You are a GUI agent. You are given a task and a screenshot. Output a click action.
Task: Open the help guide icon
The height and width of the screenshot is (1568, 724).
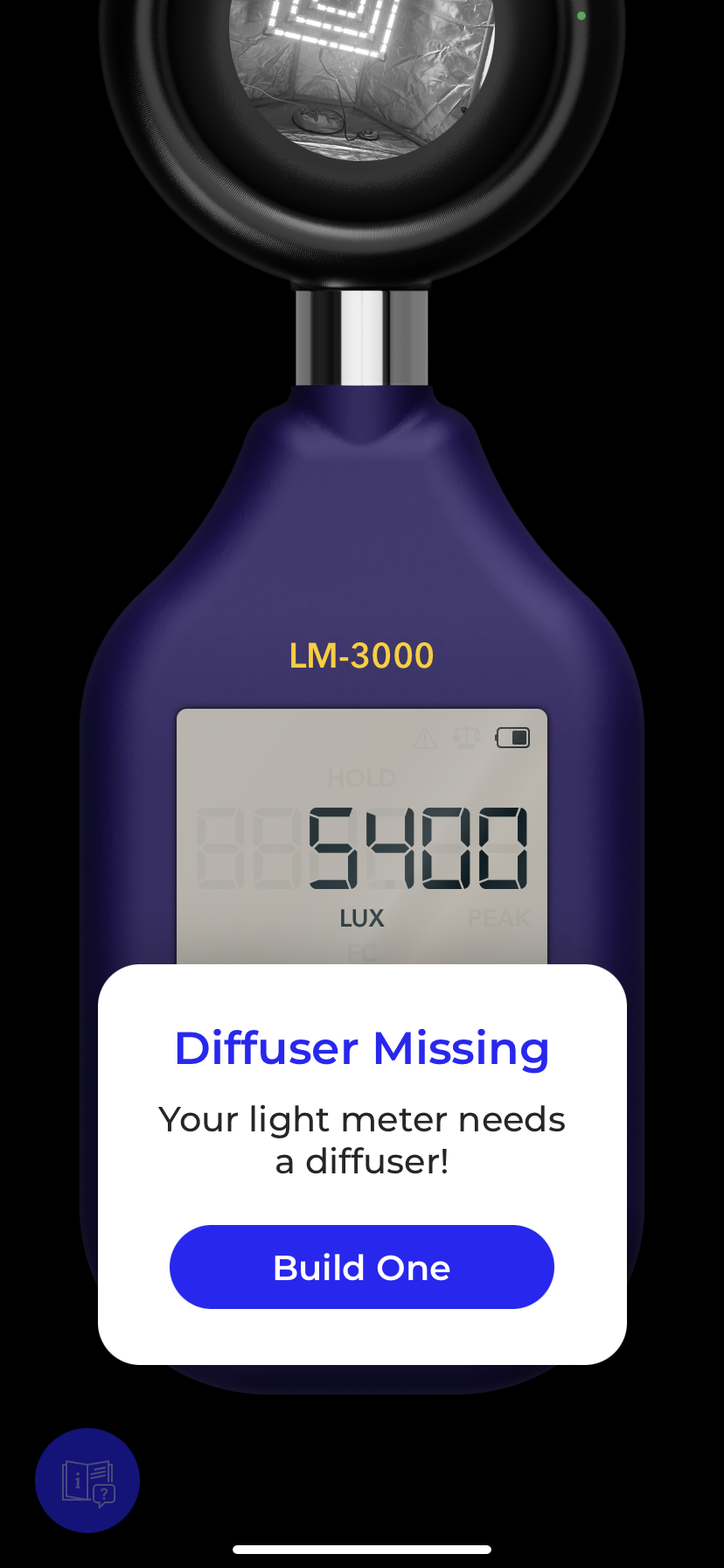[87, 1480]
